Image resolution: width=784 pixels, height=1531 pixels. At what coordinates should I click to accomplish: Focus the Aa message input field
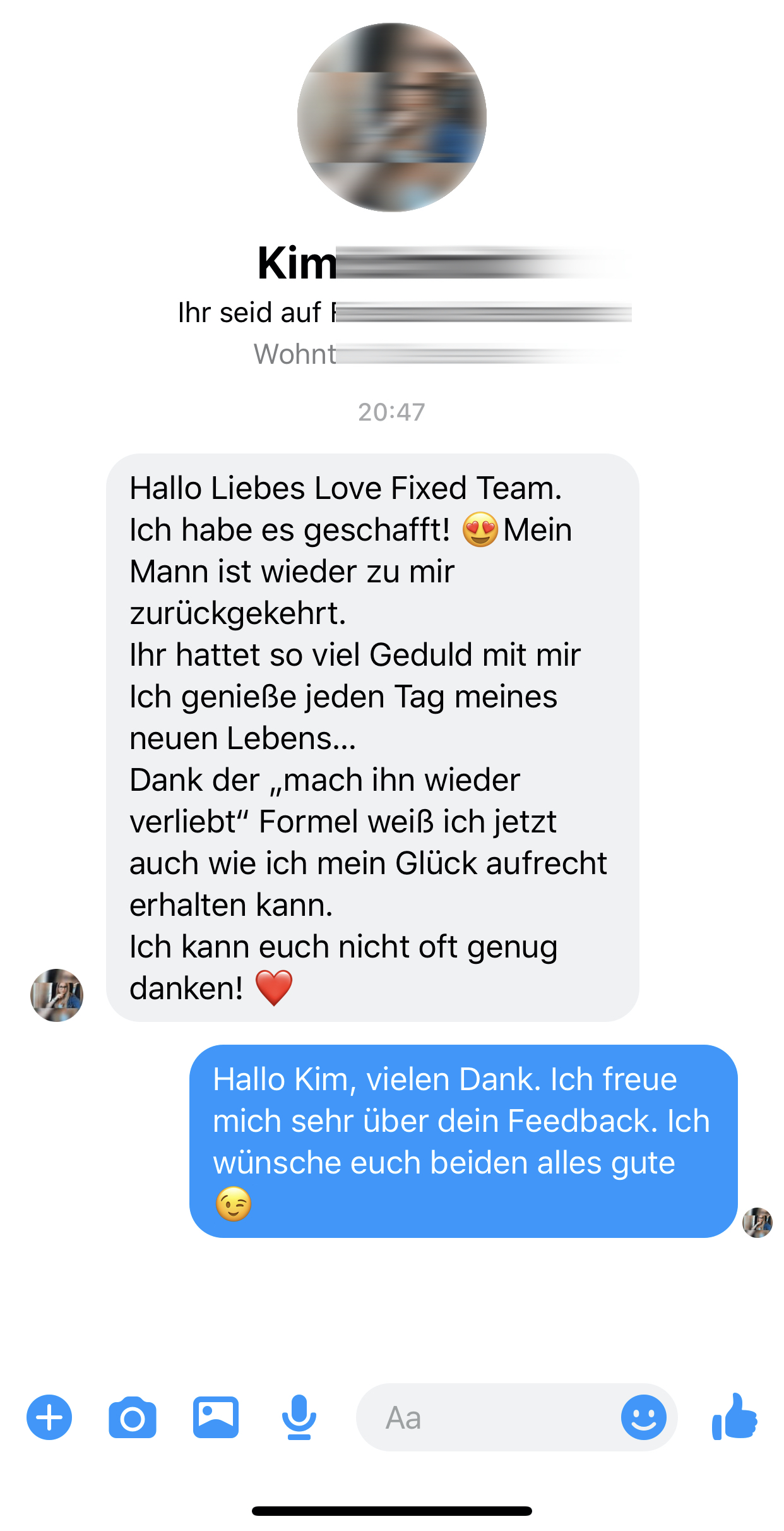(486, 1417)
